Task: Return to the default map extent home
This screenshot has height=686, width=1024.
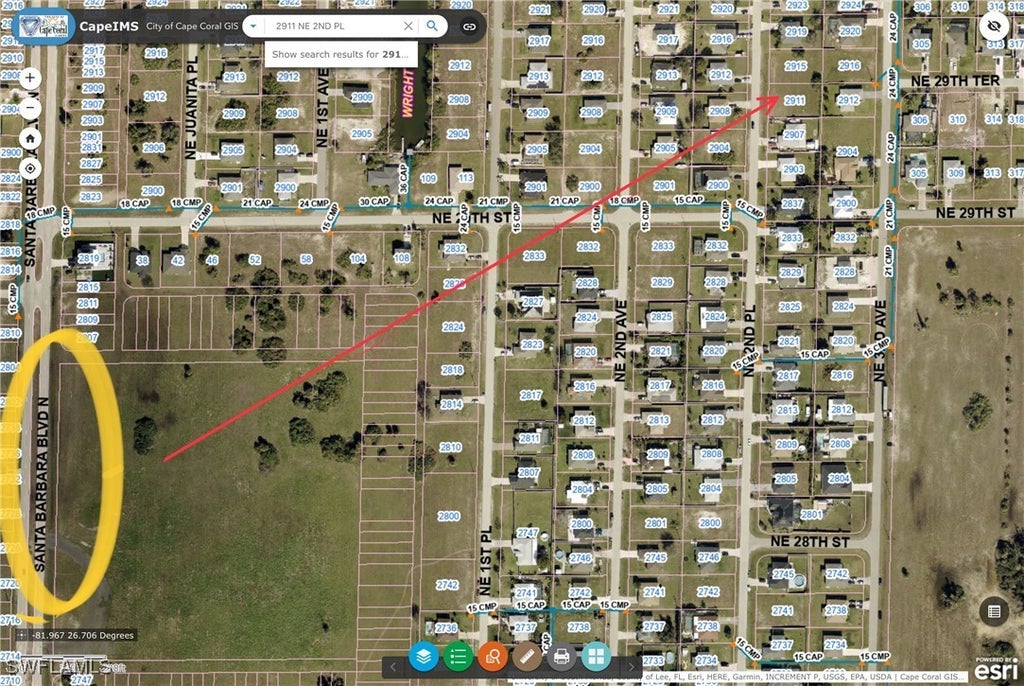Action: point(30,139)
